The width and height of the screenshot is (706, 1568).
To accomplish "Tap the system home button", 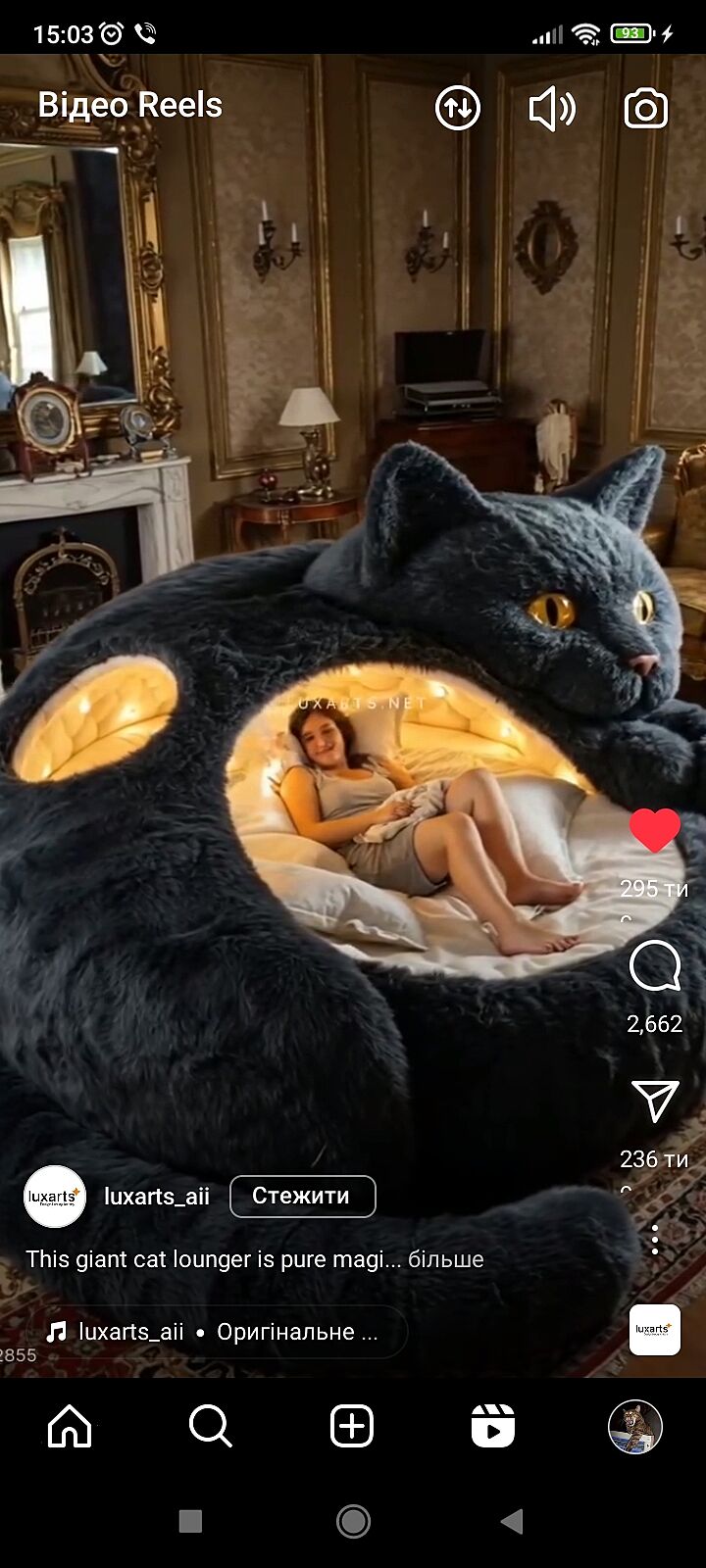I will tap(353, 1521).
